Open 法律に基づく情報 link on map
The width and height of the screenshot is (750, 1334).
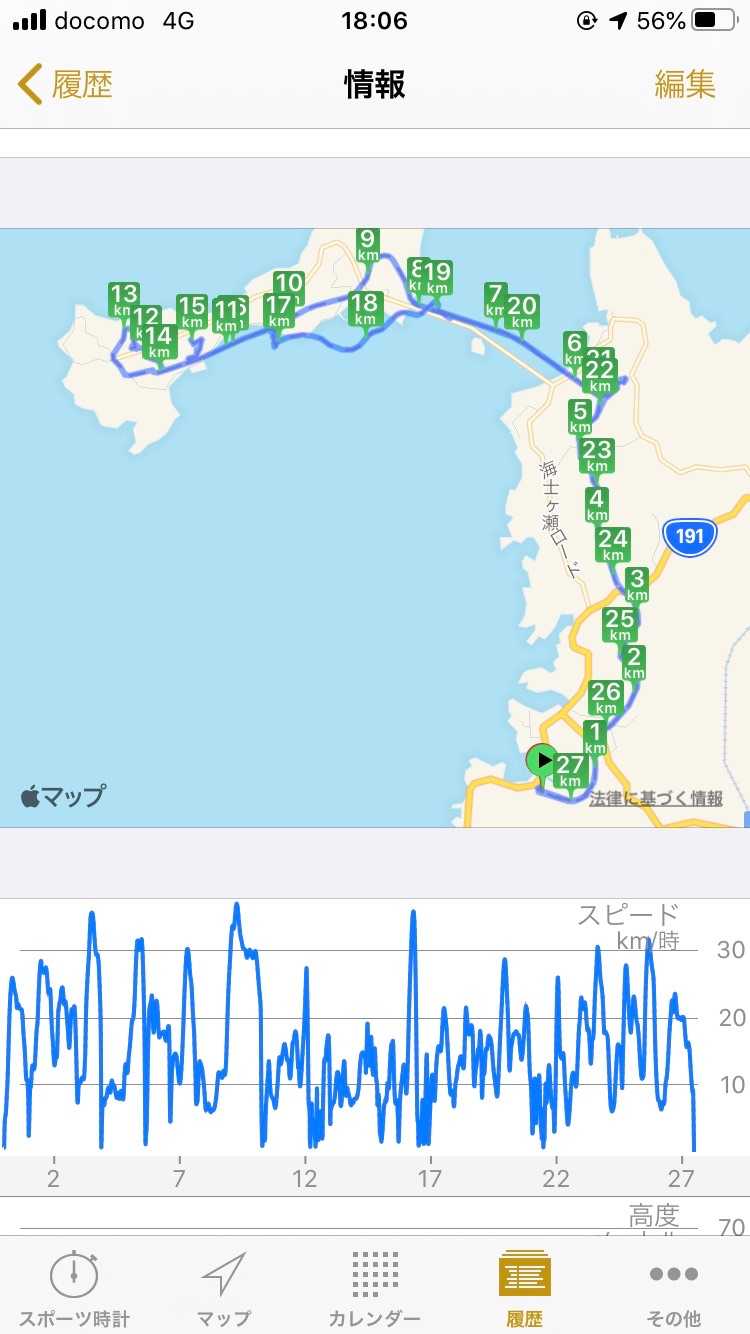pyautogui.click(x=655, y=799)
